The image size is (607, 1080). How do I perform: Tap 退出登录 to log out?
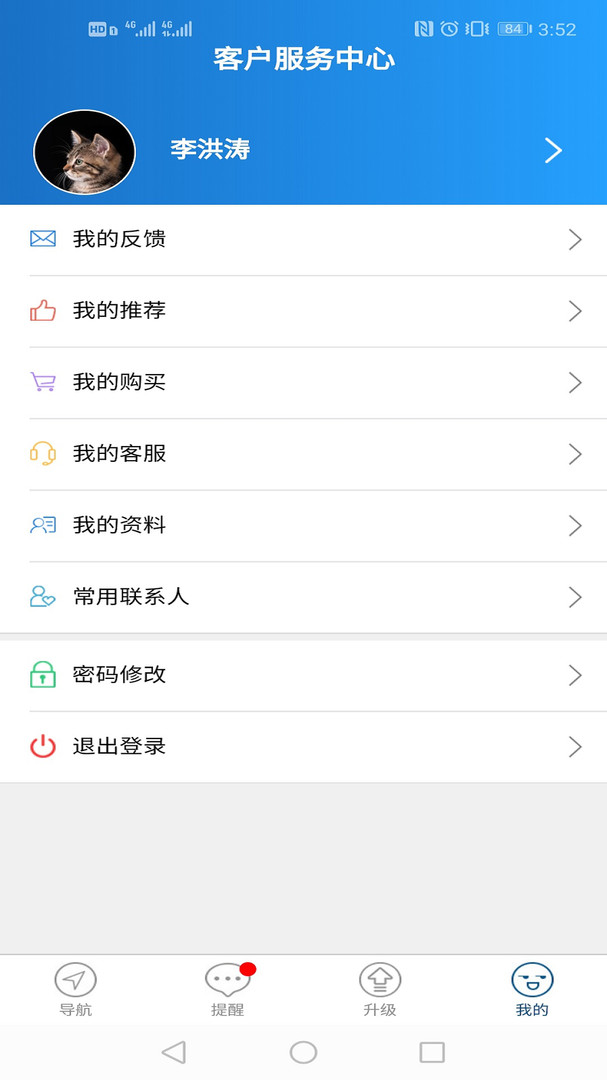pyautogui.click(x=303, y=747)
